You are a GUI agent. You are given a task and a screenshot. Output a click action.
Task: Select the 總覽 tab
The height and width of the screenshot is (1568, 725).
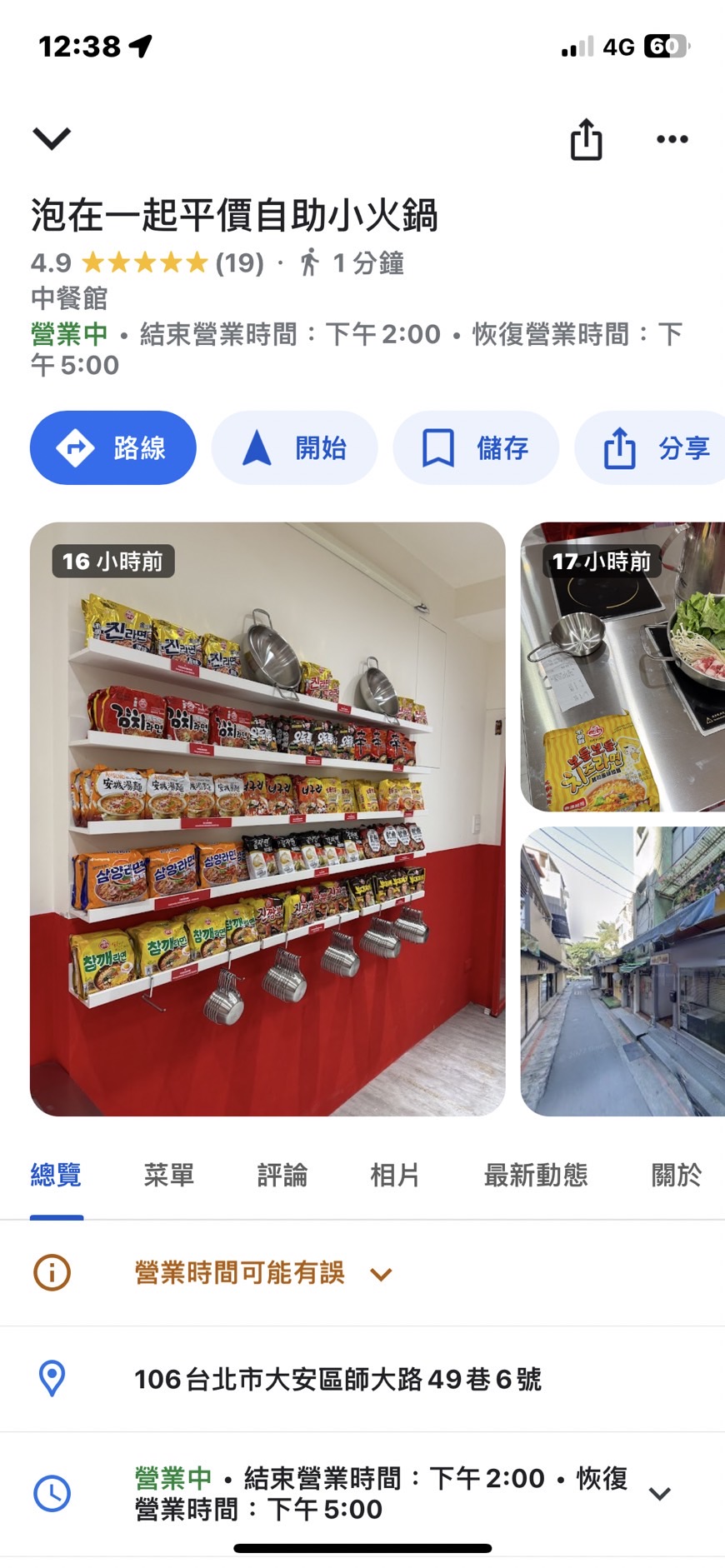(x=56, y=1175)
